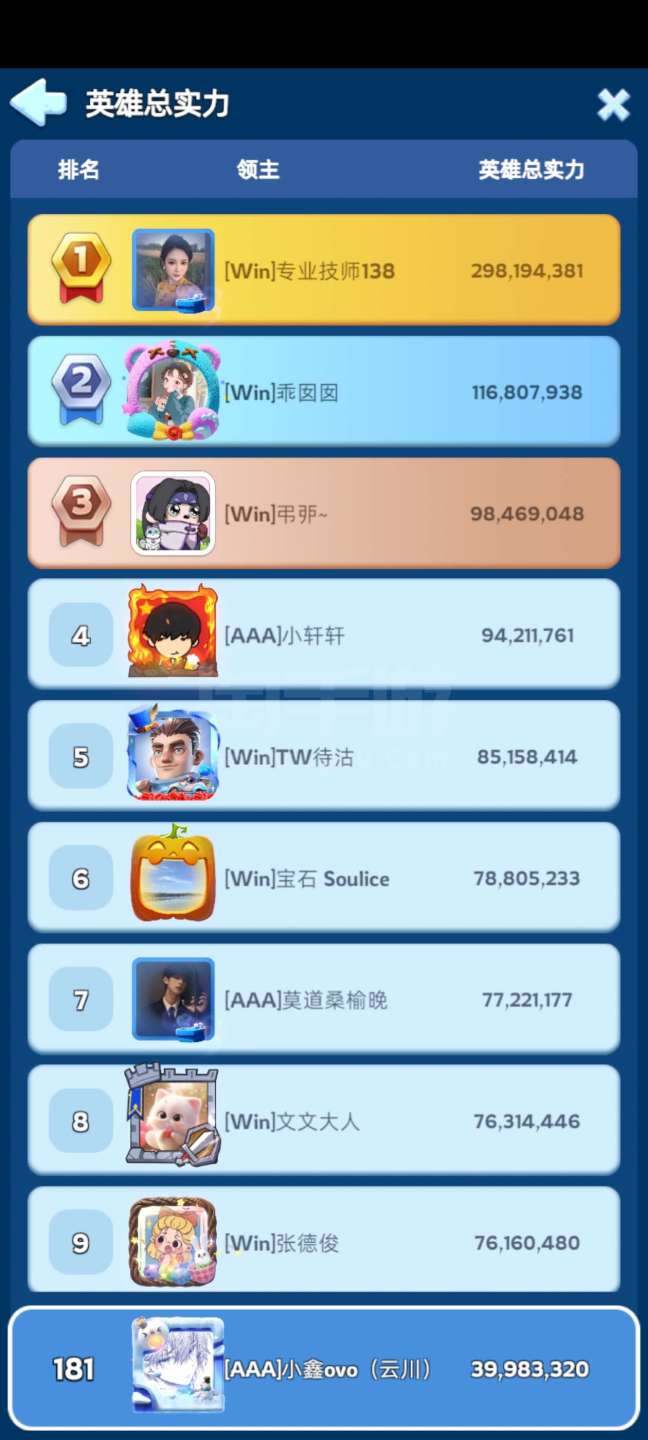This screenshot has height=1440, width=648.
Task: Go back using the arrow icon
Action: [x=38, y=103]
